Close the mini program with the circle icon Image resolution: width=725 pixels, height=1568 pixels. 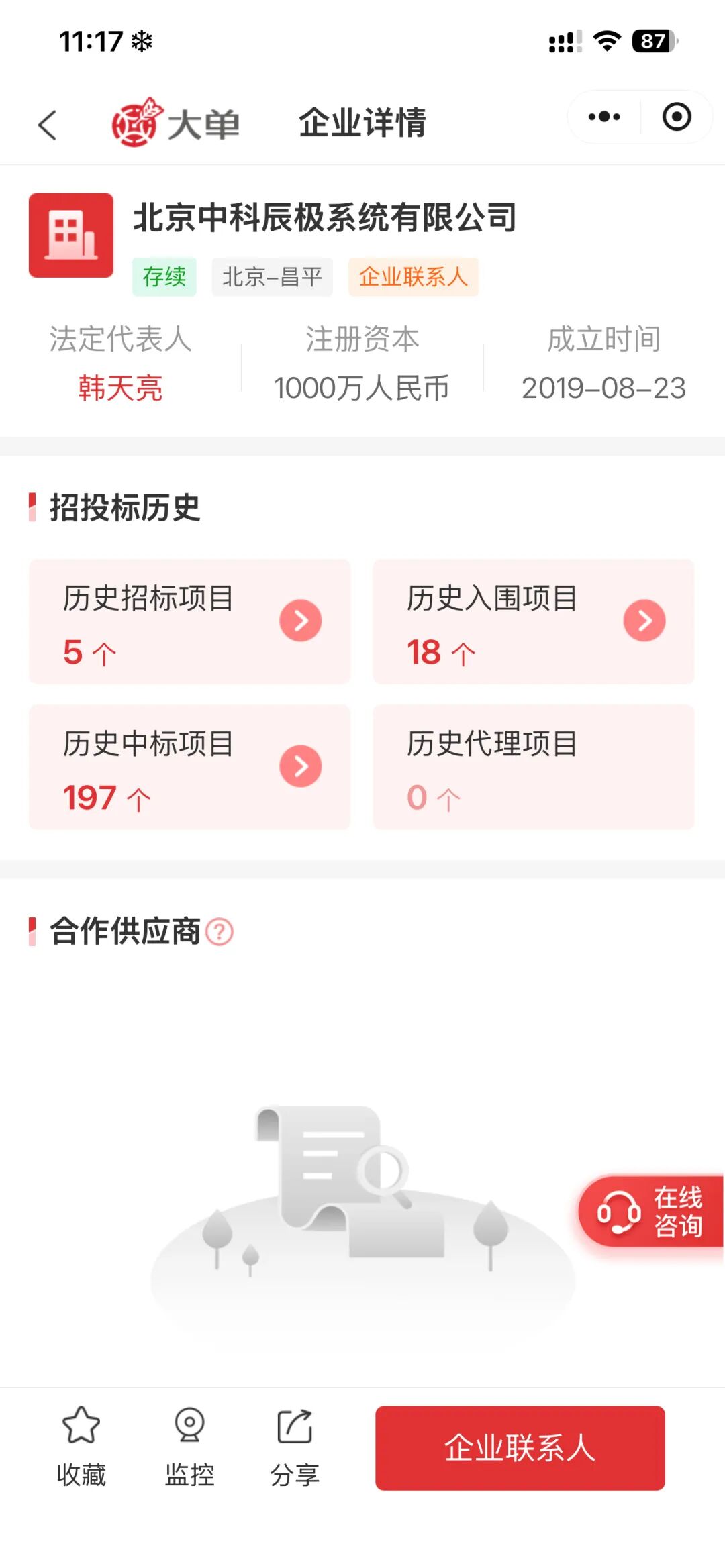(677, 117)
